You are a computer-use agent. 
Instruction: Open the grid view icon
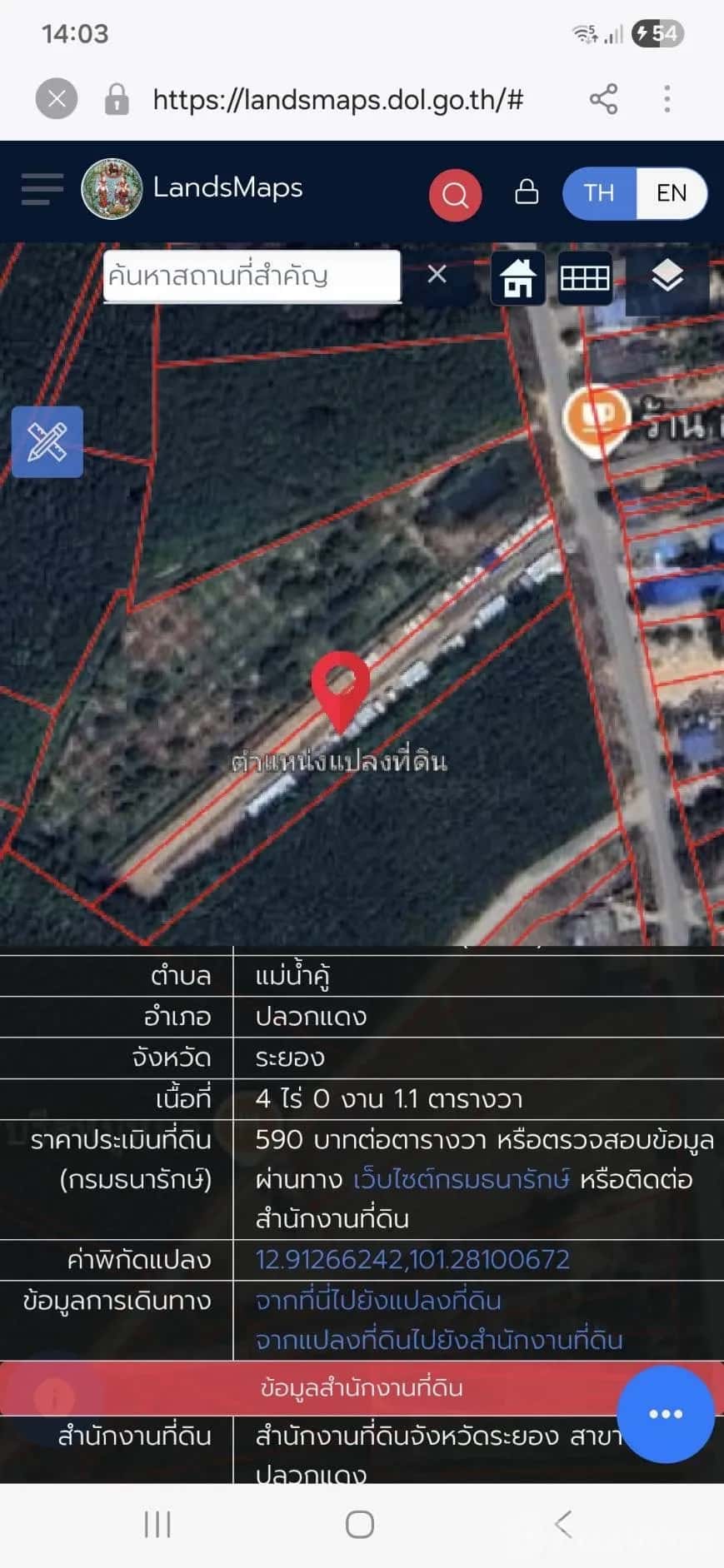(x=584, y=279)
